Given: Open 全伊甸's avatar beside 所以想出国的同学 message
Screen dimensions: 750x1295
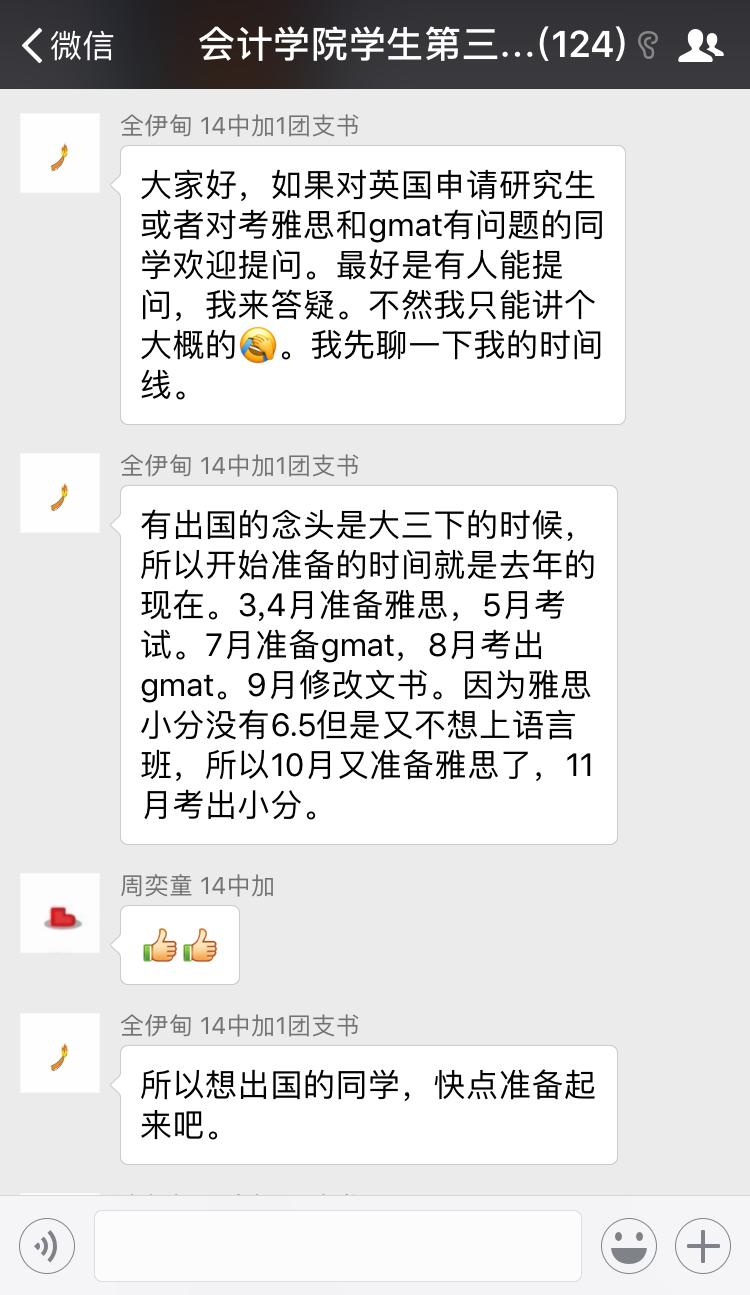Looking at the screenshot, I should (x=60, y=1053).
